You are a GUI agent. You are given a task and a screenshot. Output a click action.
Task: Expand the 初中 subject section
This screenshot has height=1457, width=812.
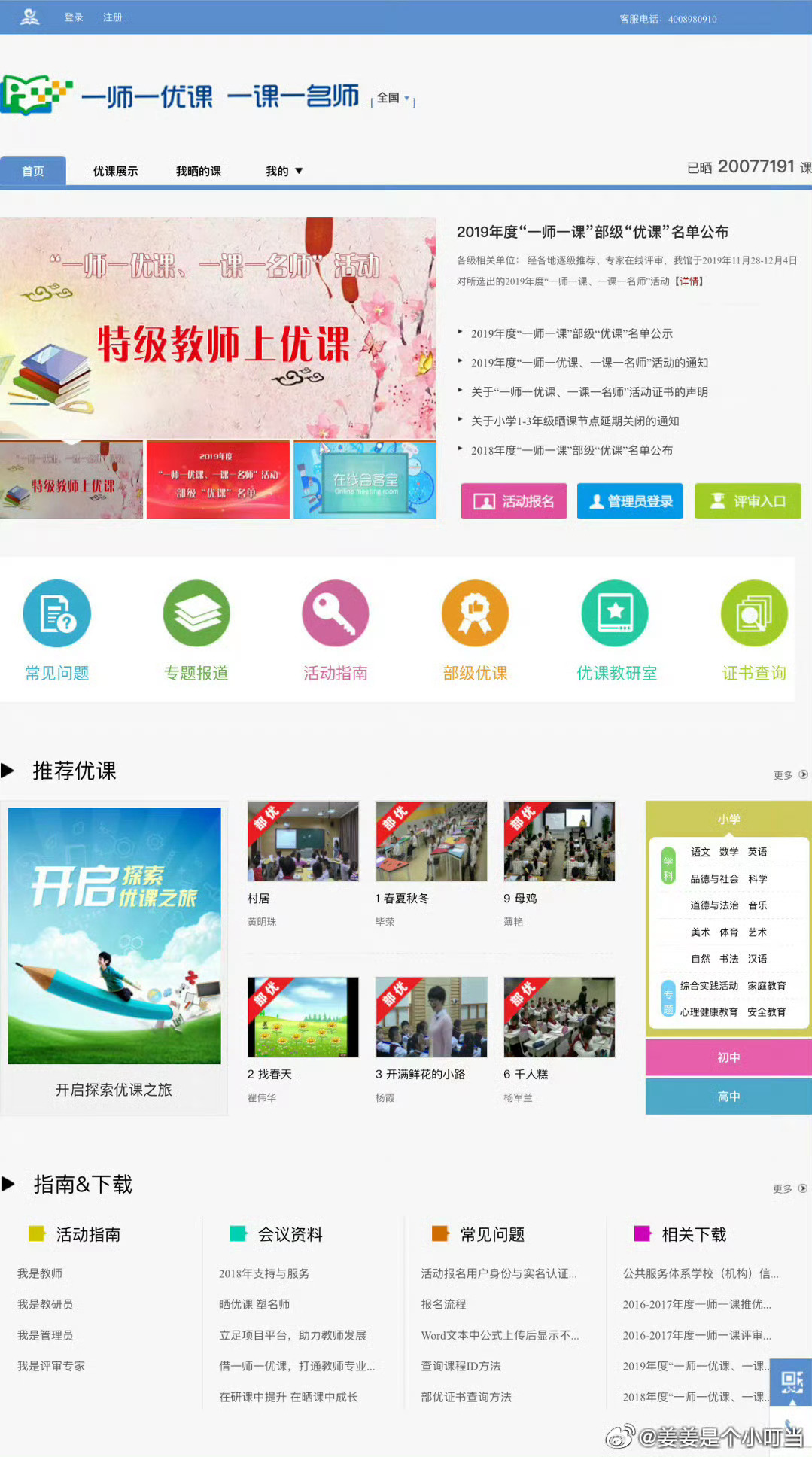click(x=728, y=1057)
